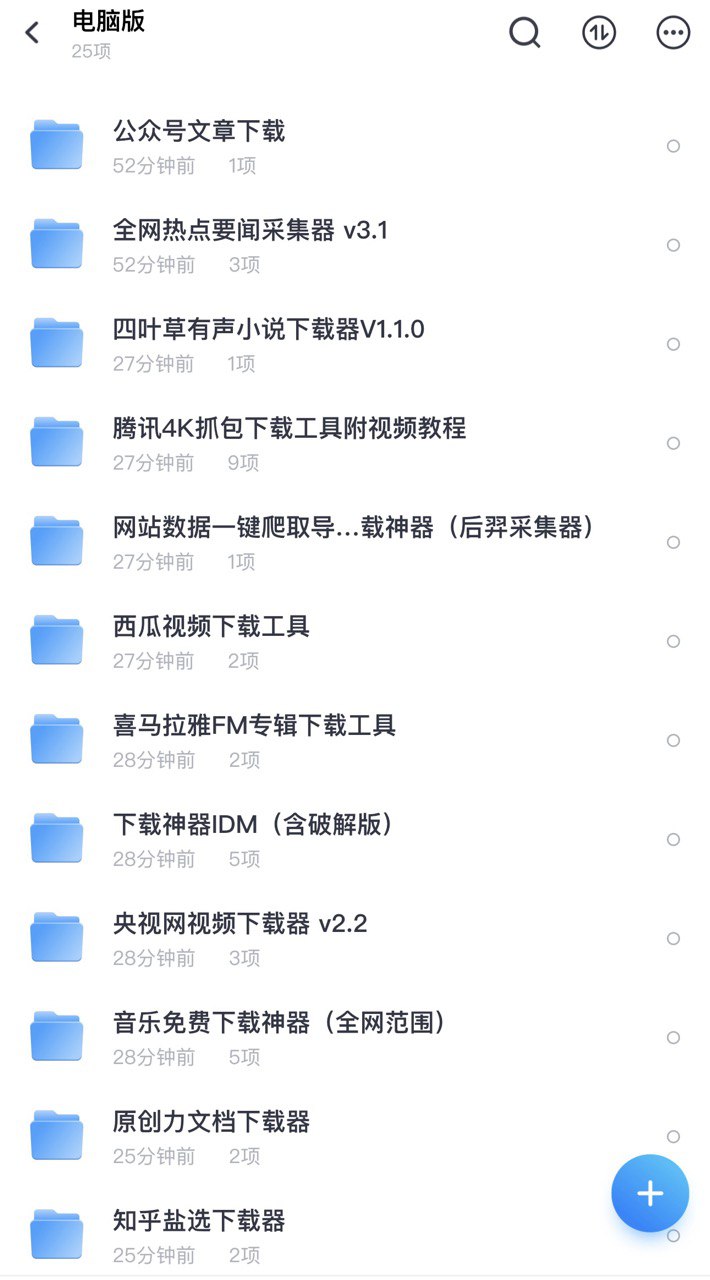Open the three-dot overflow menu
Screen dimensions: 710x1280
tap(673, 33)
